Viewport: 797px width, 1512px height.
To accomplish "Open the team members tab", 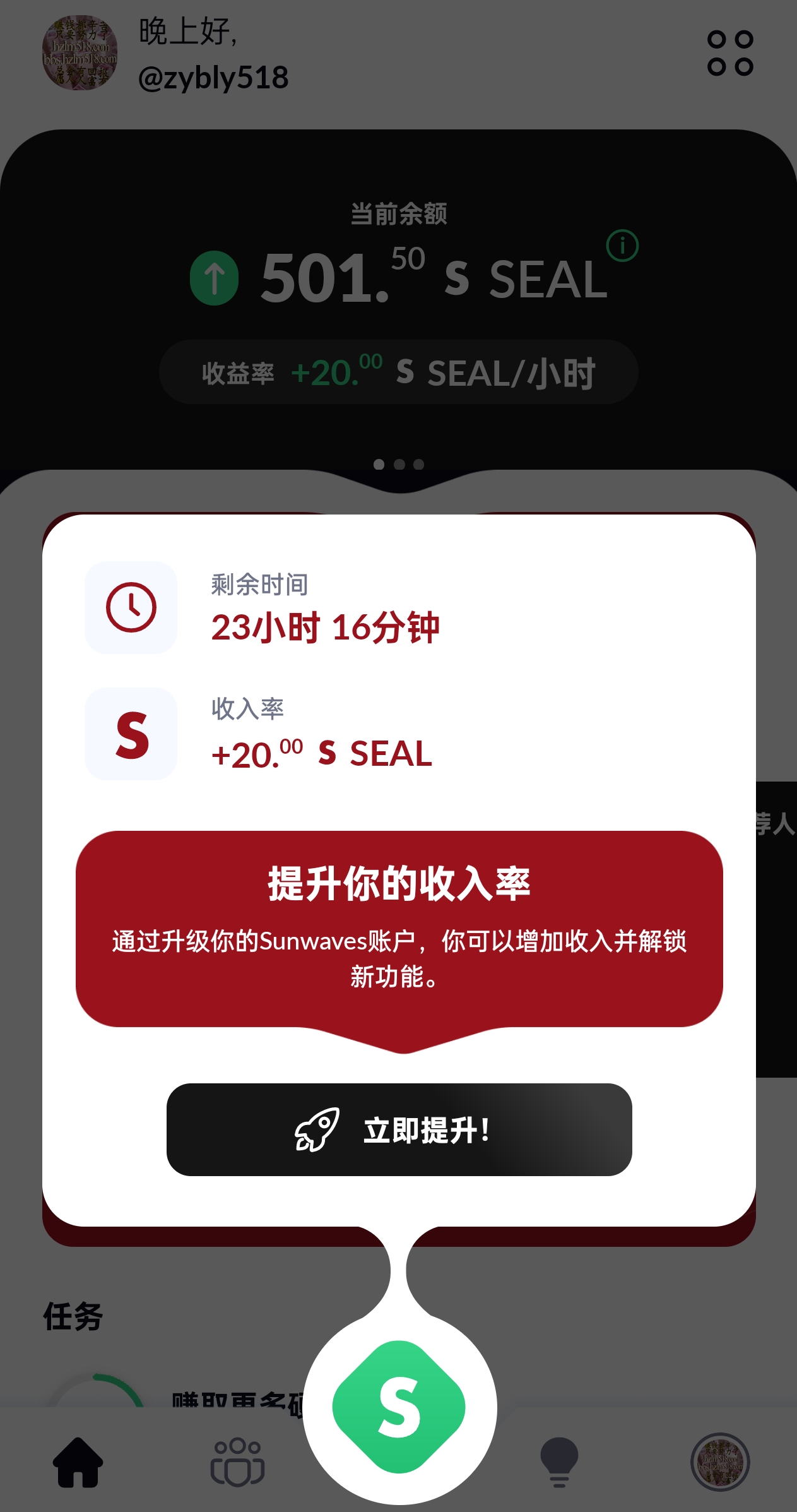I will (x=237, y=1462).
